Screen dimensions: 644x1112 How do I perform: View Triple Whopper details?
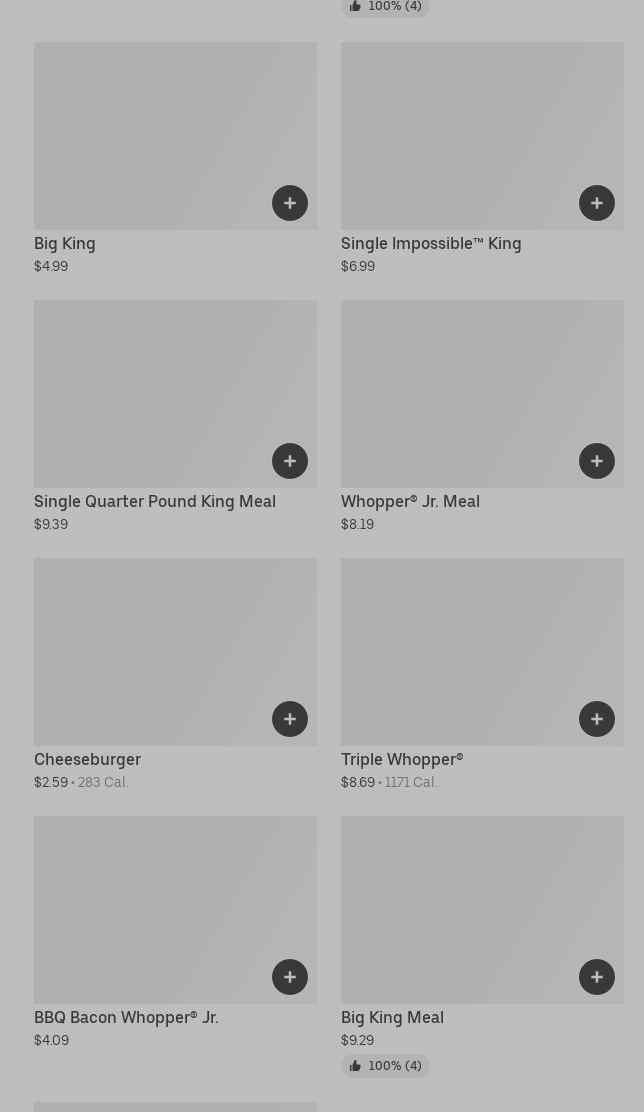[460, 651]
